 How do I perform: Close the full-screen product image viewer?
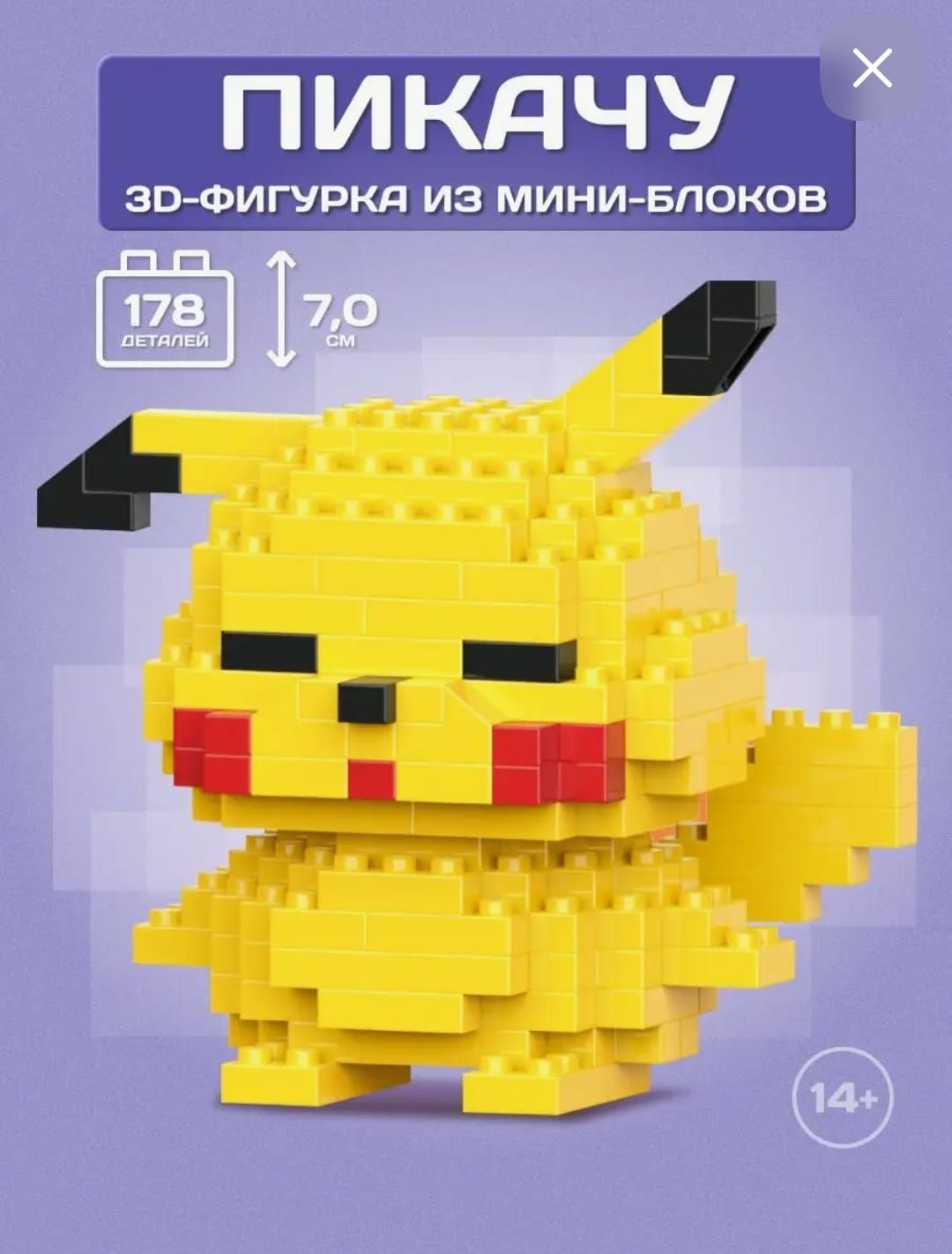pyautogui.click(x=873, y=69)
